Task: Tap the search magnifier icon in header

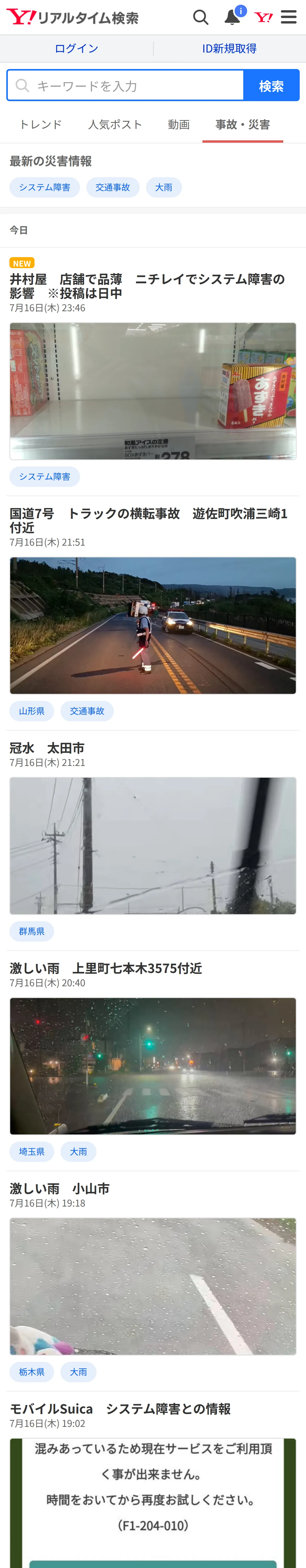Action: [201, 17]
